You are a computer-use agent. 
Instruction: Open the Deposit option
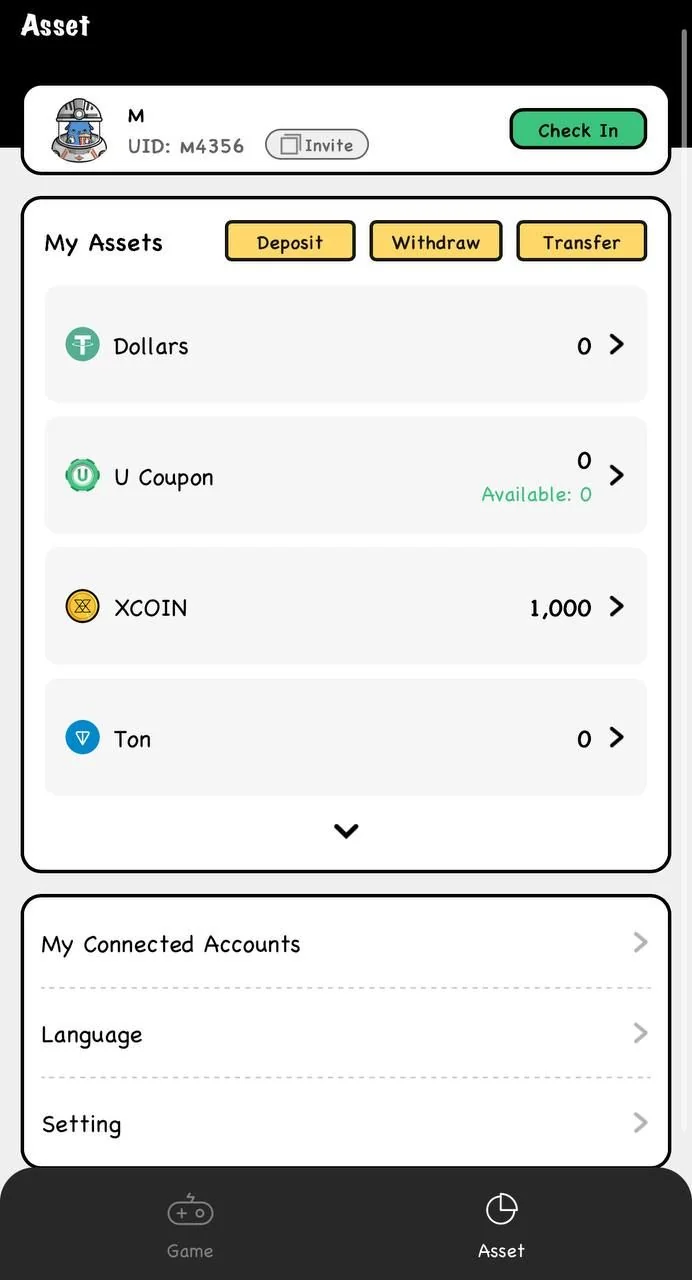290,242
